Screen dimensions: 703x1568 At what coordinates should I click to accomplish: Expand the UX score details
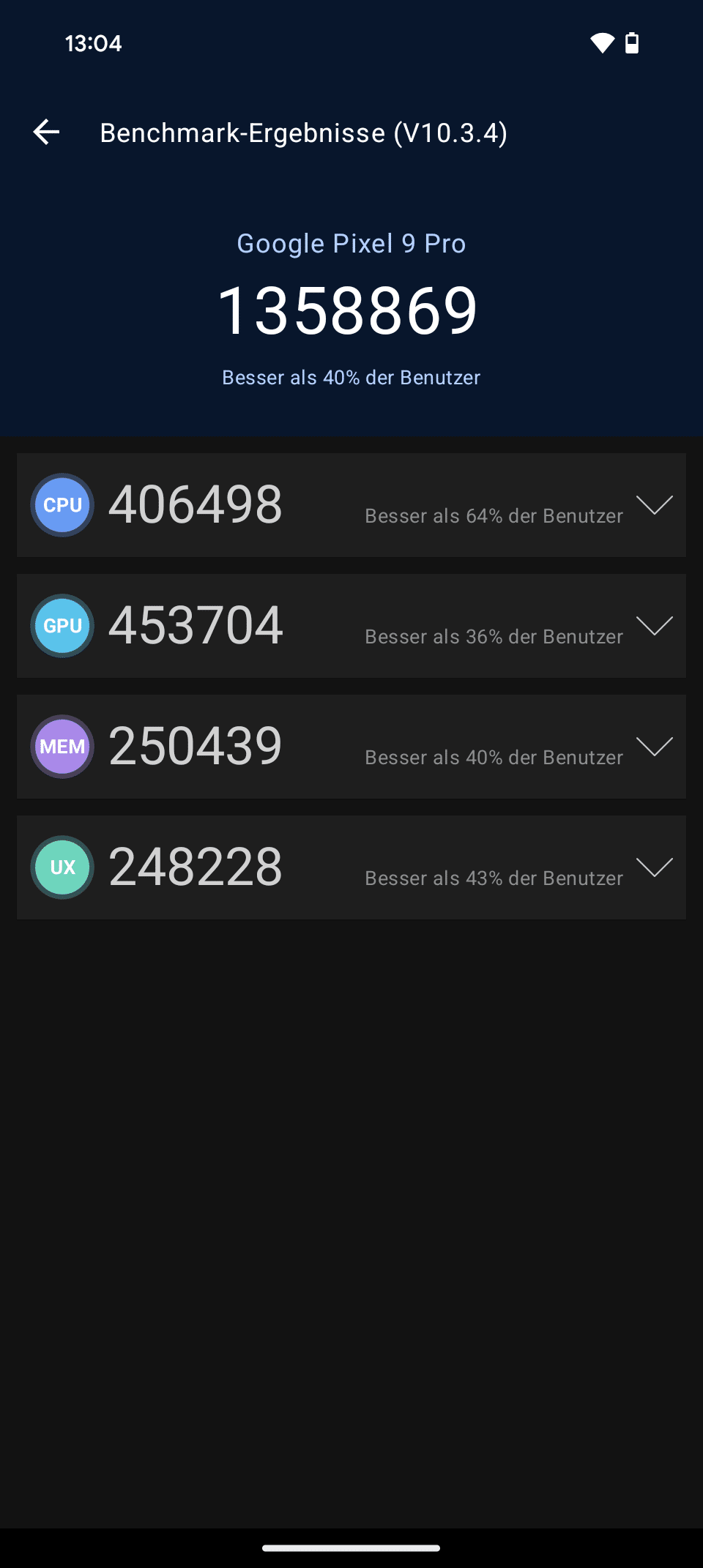pos(654,867)
